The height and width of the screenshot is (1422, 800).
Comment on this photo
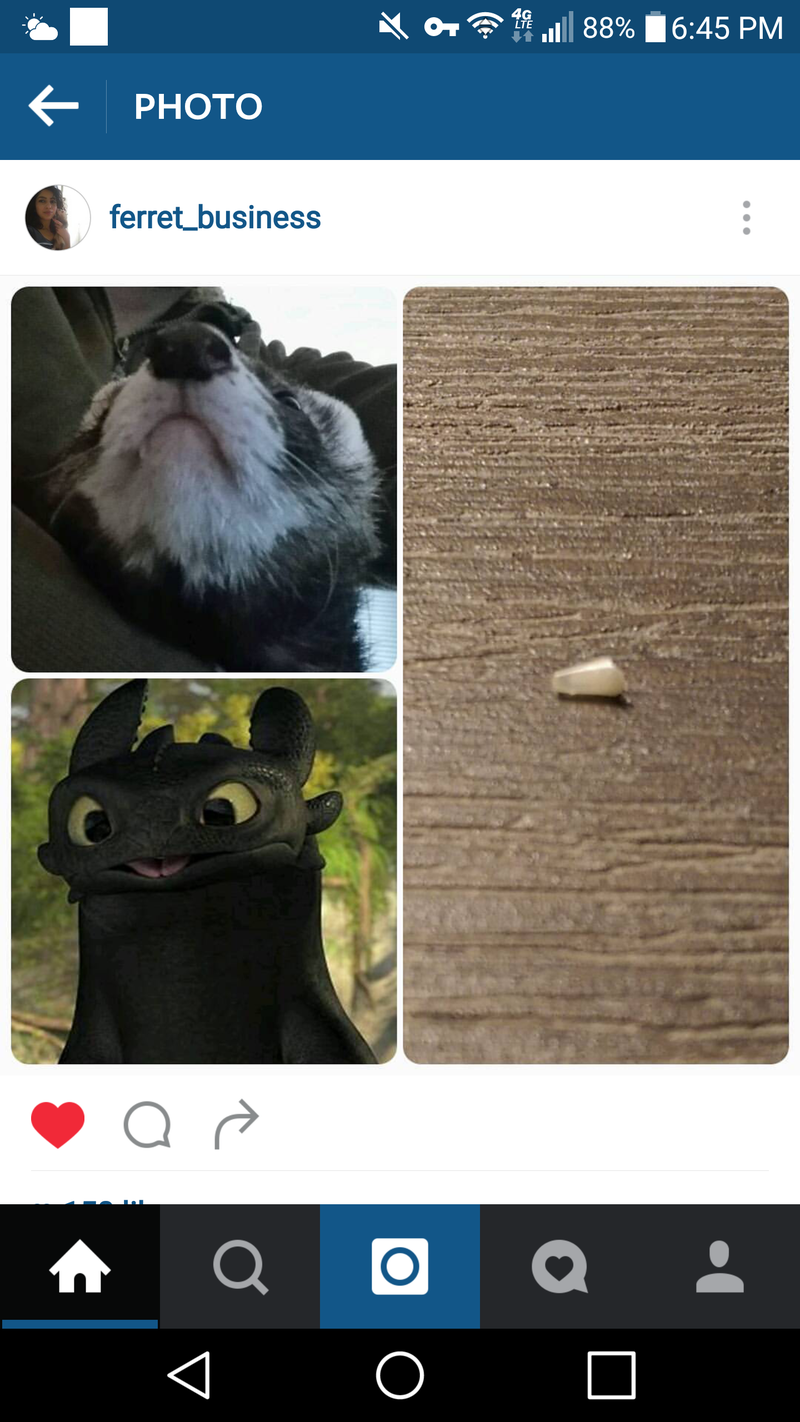point(147,1125)
